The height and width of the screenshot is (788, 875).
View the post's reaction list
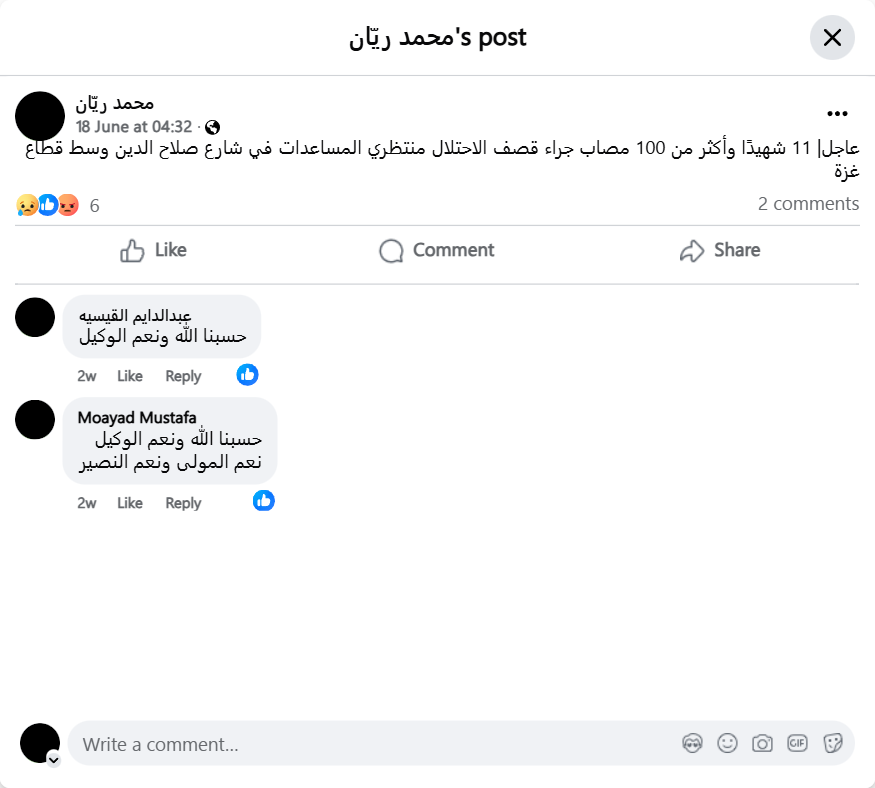pos(58,205)
